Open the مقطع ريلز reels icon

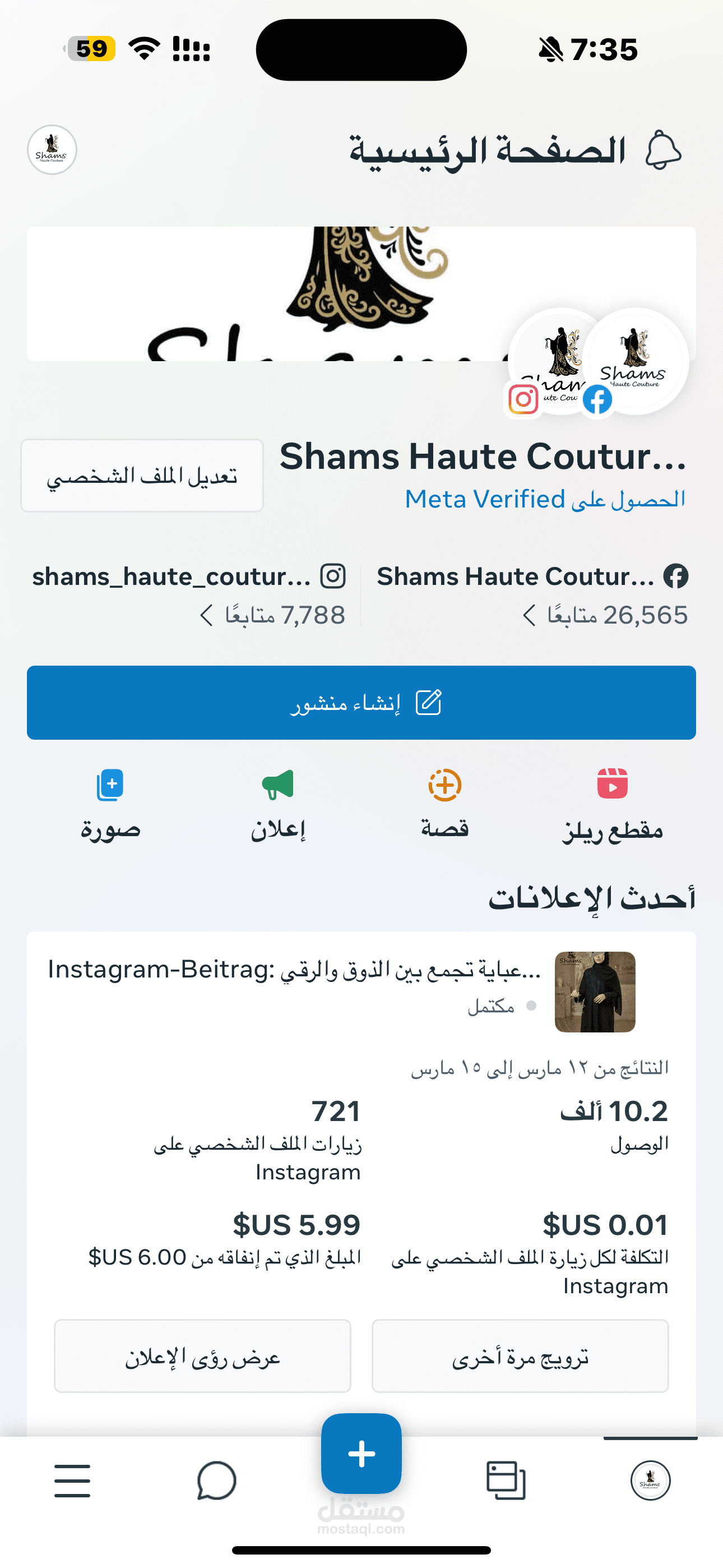pos(611,786)
